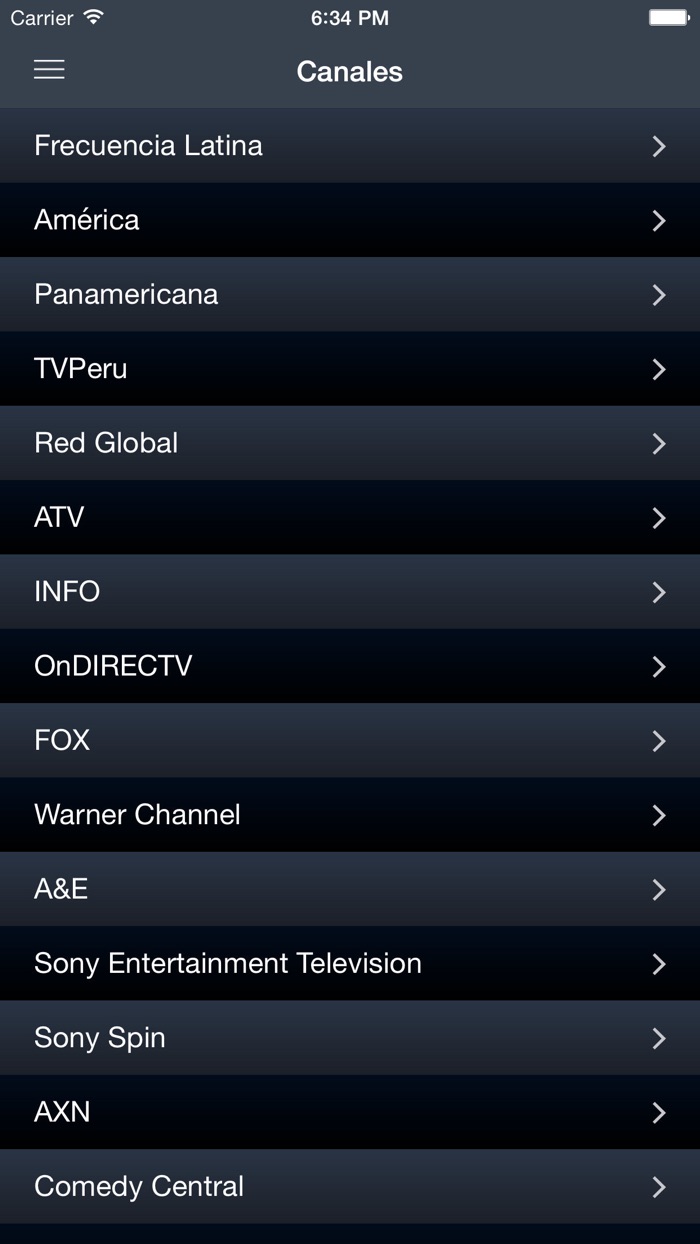Open the Sony Spin channel
Viewport: 700px width, 1244px height.
click(x=349, y=1038)
